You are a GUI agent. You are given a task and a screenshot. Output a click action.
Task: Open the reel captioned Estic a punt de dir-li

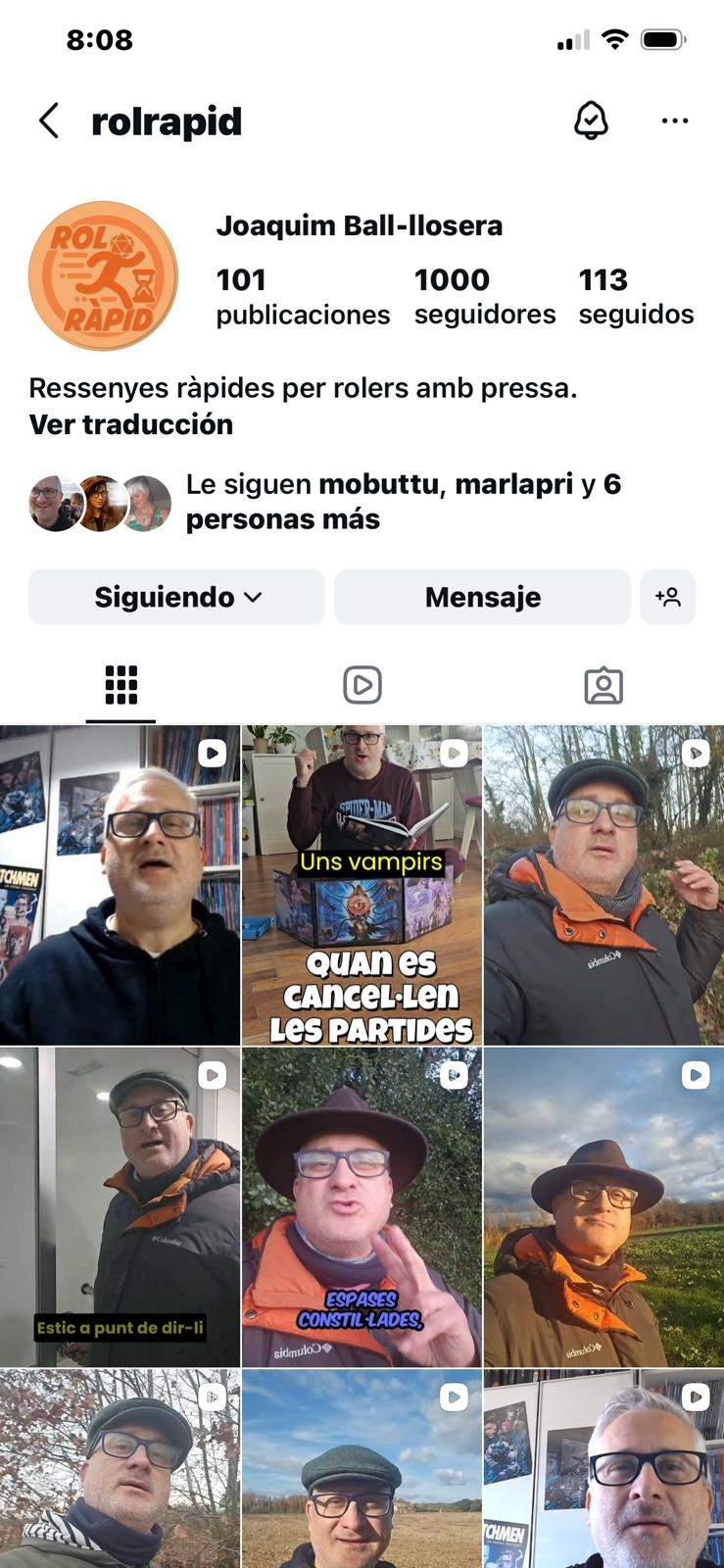(x=120, y=1206)
